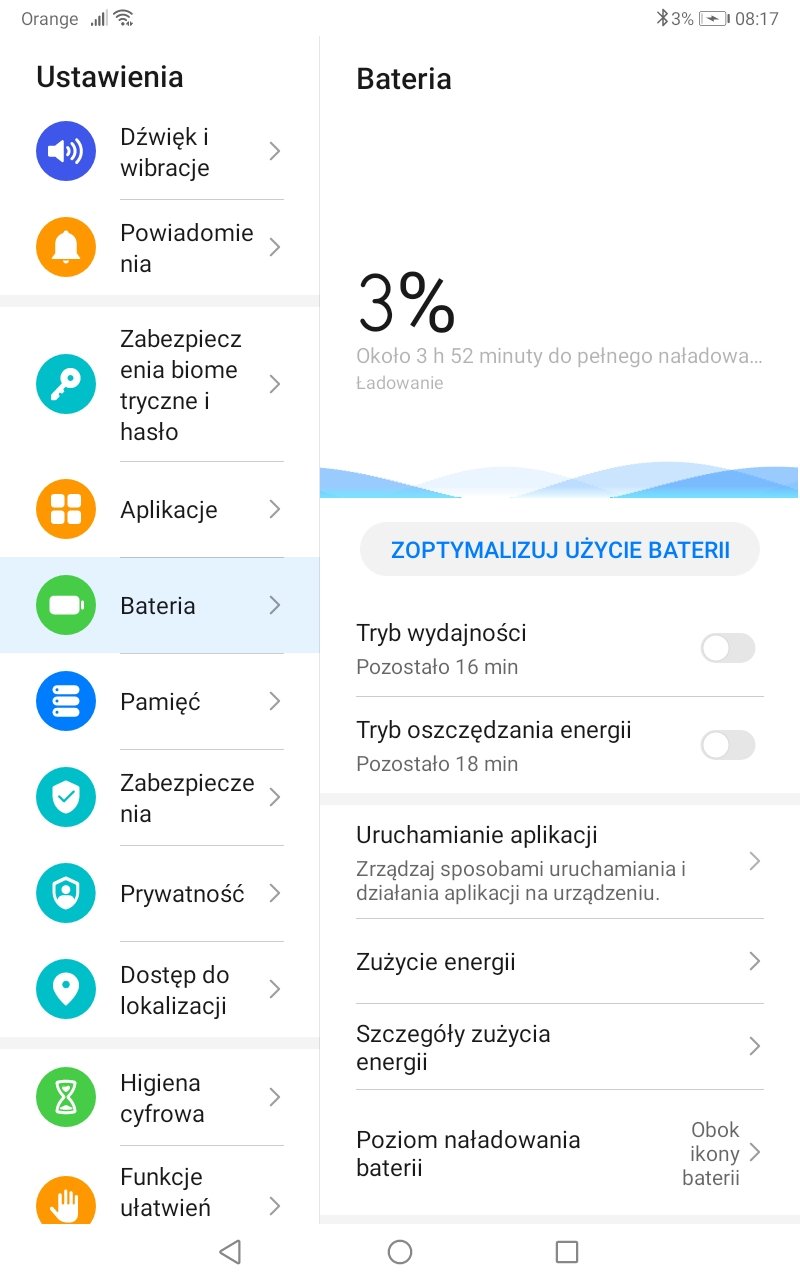The width and height of the screenshot is (800, 1280).
Task: Open Zużycie energii
Action: 560,962
